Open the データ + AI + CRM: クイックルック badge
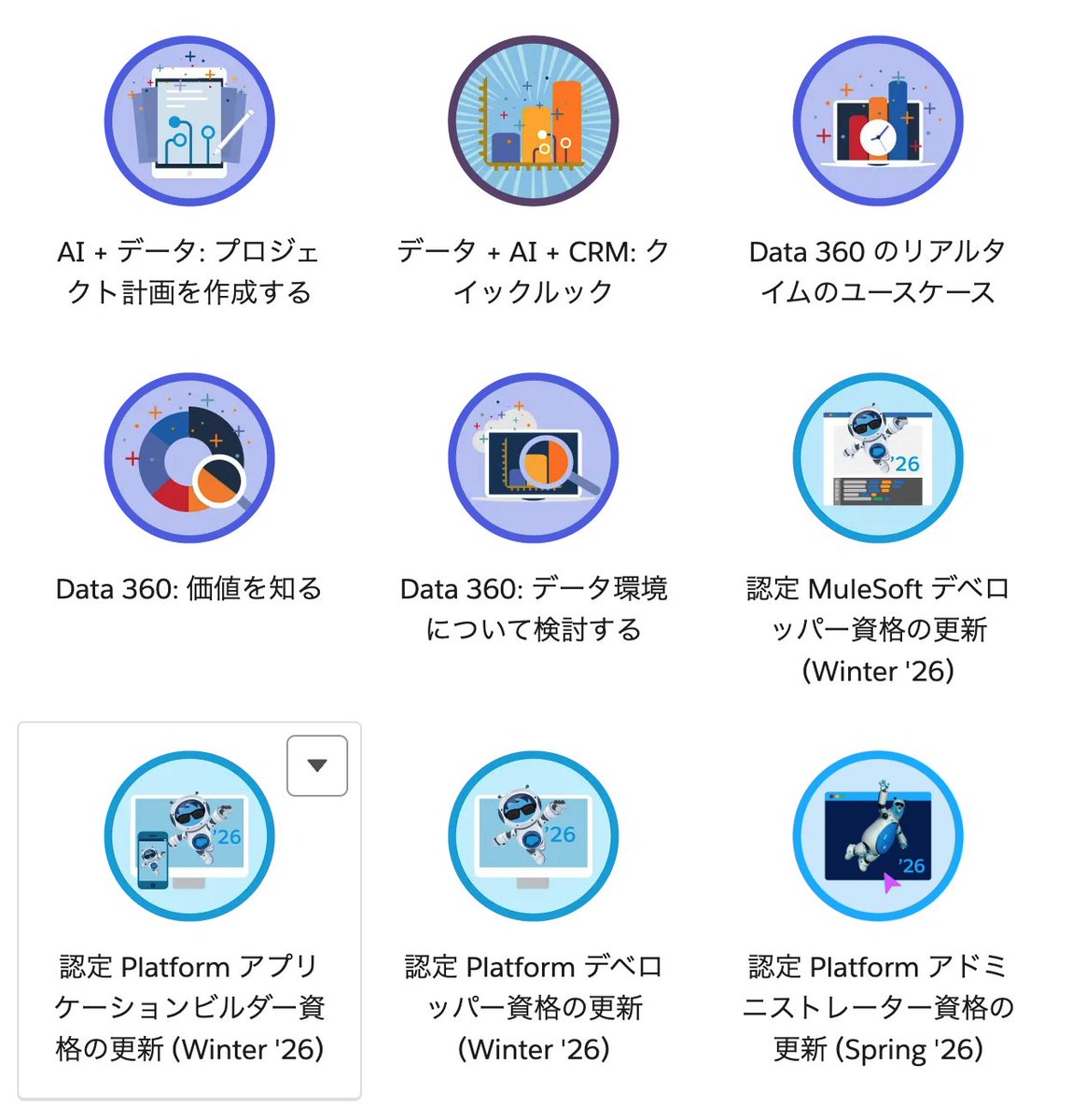 (x=534, y=121)
